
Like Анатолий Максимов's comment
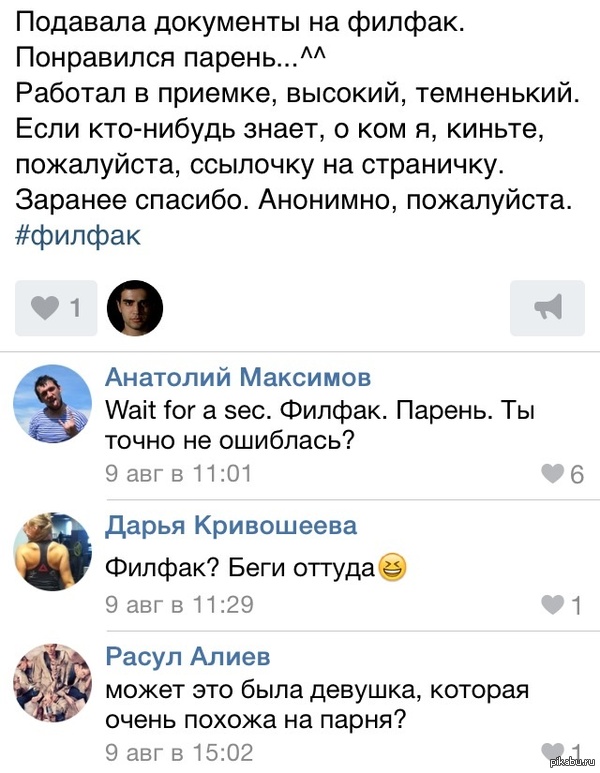pos(563,473)
